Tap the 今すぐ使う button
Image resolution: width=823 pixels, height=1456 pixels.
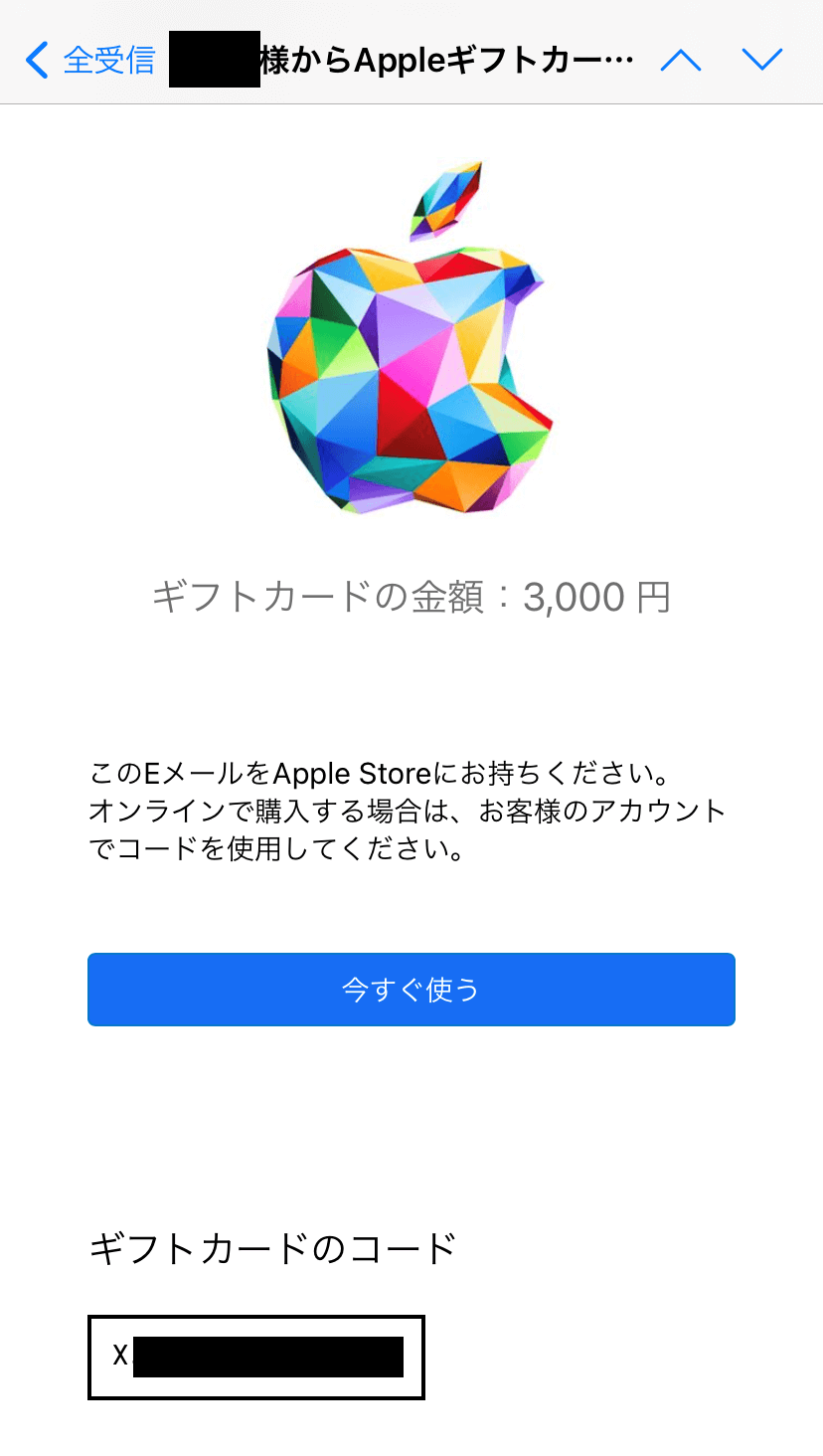[411, 989]
